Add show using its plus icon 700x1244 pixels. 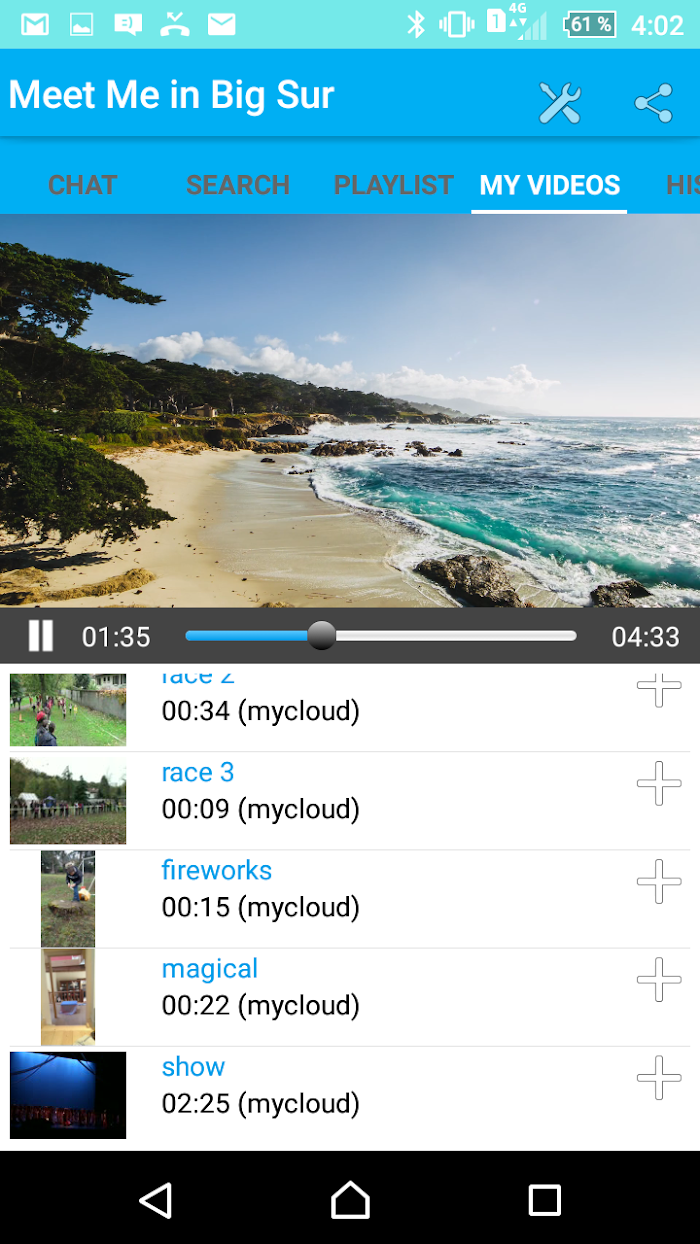click(x=659, y=1077)
